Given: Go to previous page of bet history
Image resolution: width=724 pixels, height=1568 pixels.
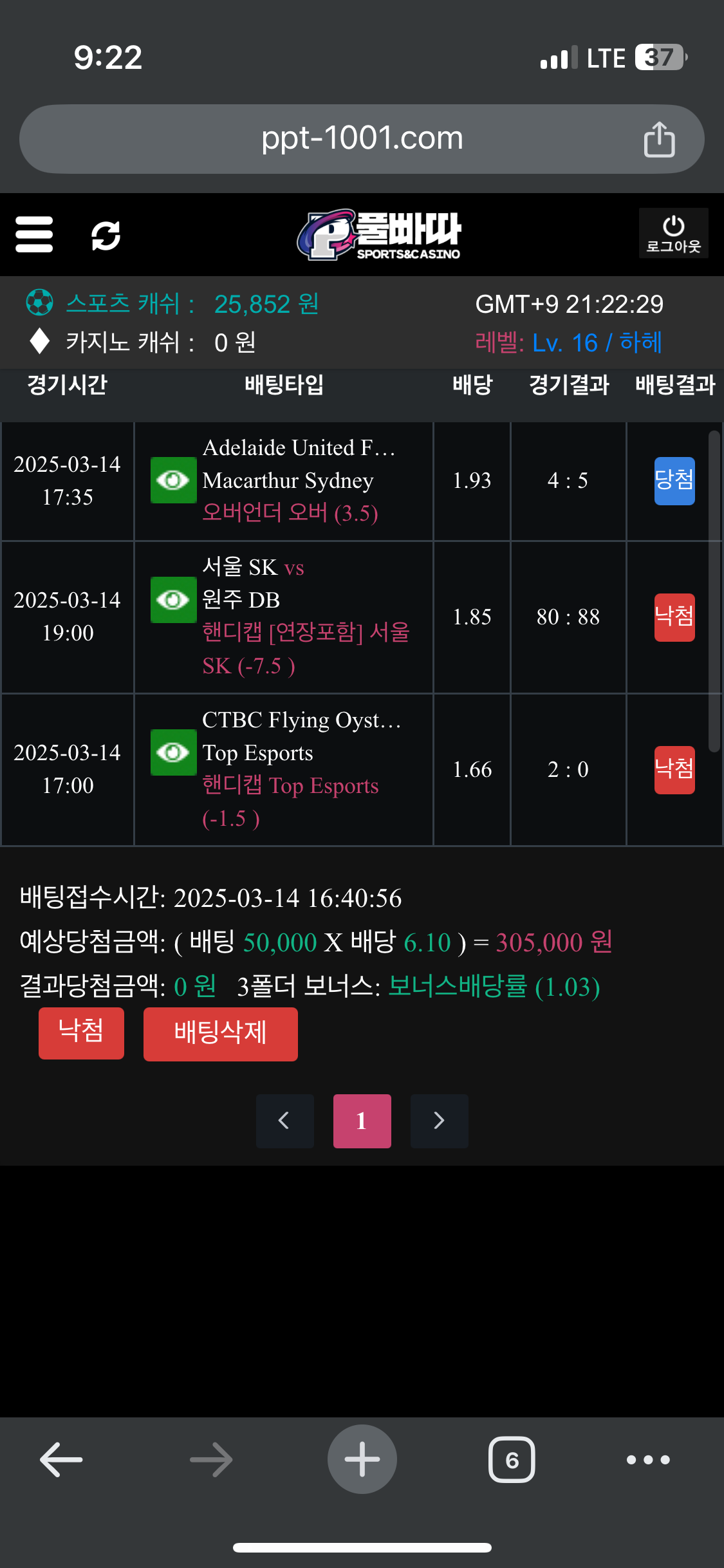Looking at the screenshot, I should [x=284, y=1121].
